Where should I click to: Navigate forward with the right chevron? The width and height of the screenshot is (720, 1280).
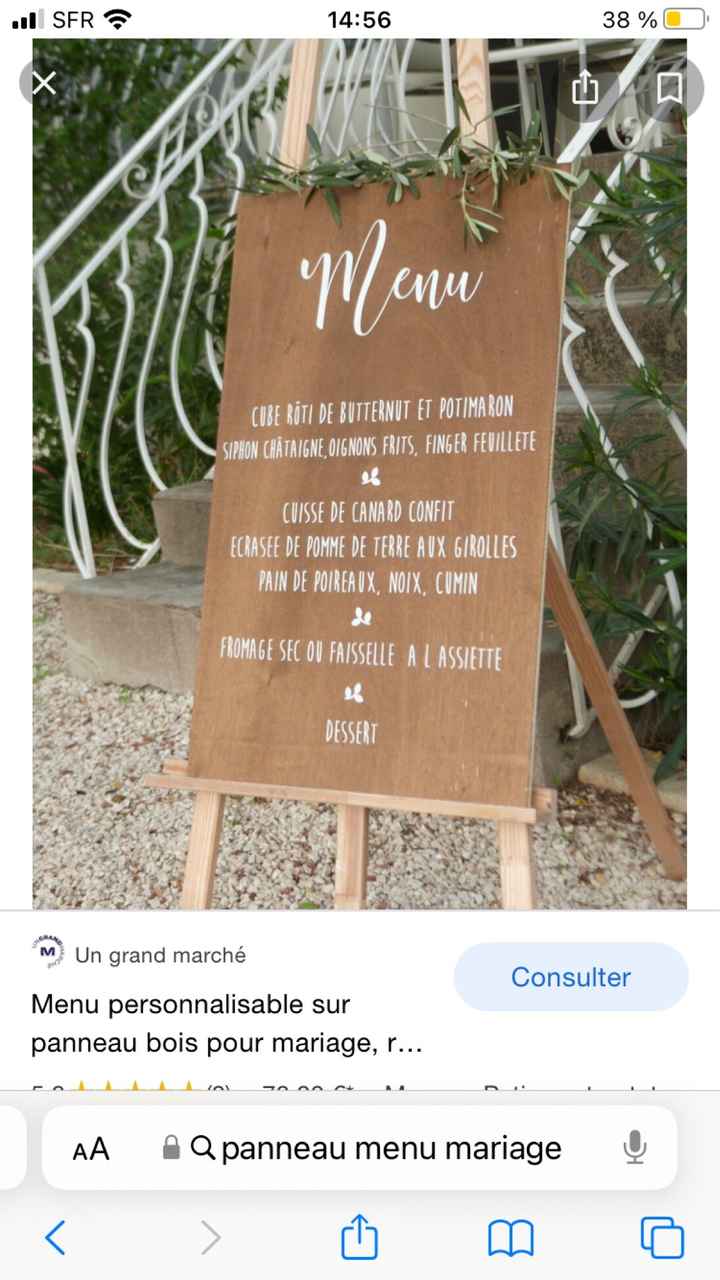click(x=210, y=1237)
